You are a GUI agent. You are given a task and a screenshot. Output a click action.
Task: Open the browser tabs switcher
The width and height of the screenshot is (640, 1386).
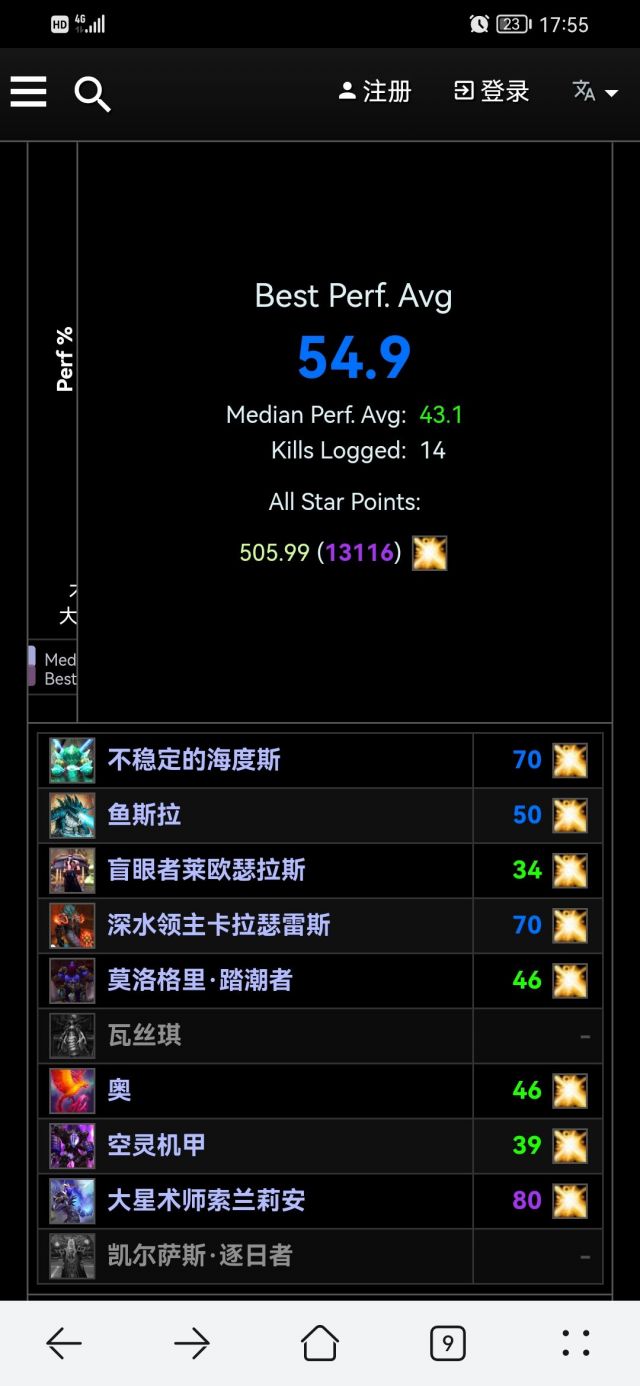[448, 1343]
